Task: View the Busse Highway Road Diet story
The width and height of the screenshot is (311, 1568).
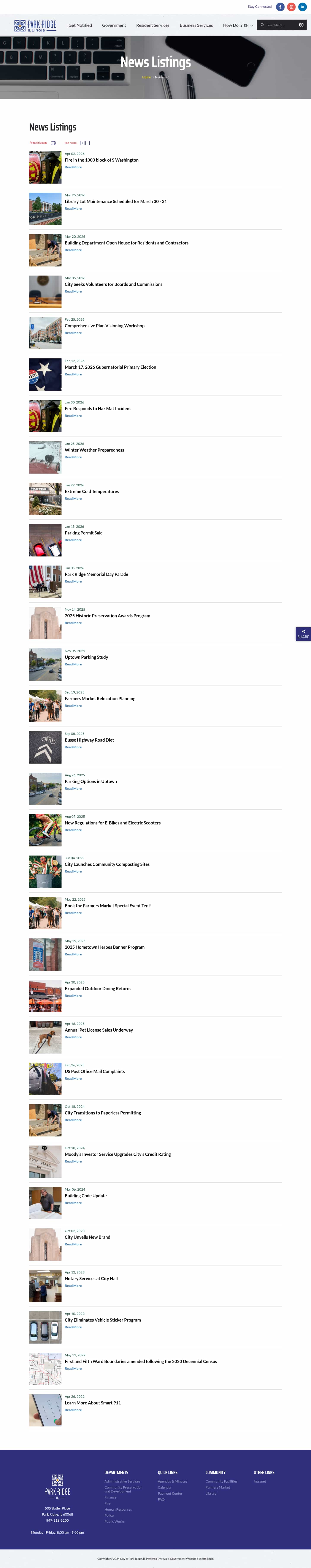Action: (x=89, y=740)
